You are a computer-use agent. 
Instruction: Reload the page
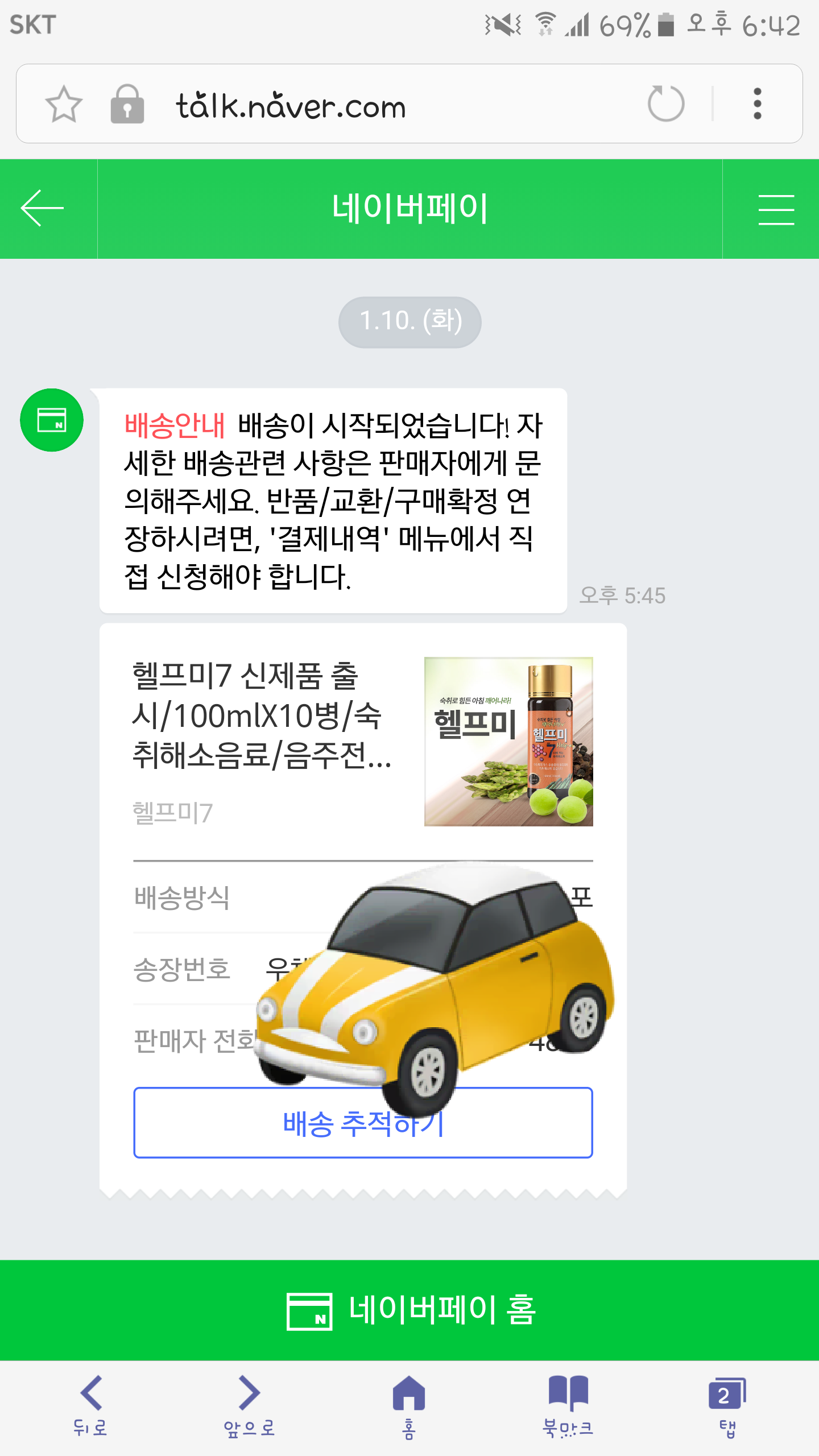point(665,104)
